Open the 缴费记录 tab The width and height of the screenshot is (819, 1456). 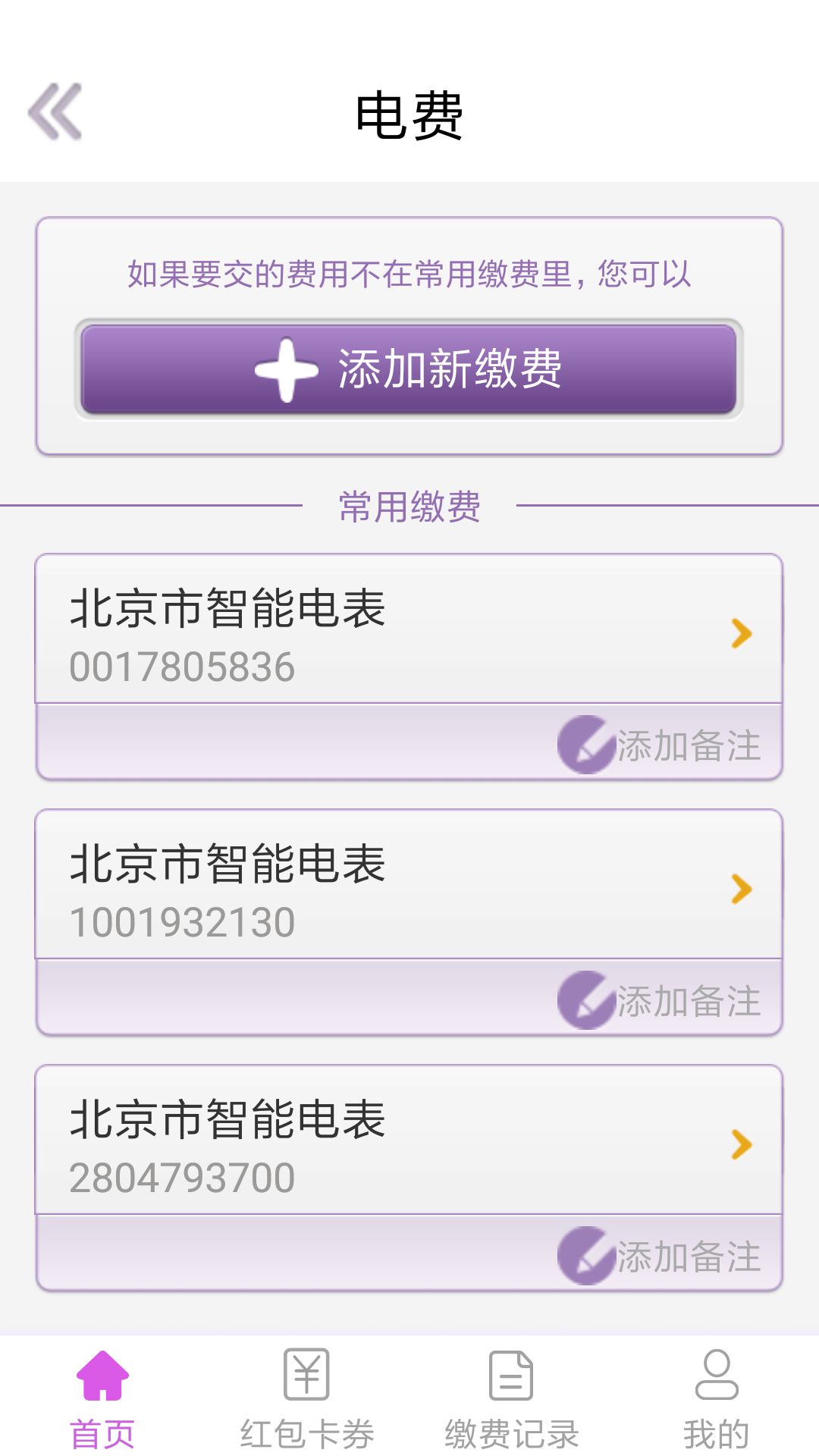pyautogui.click(x=512, y=1398)
